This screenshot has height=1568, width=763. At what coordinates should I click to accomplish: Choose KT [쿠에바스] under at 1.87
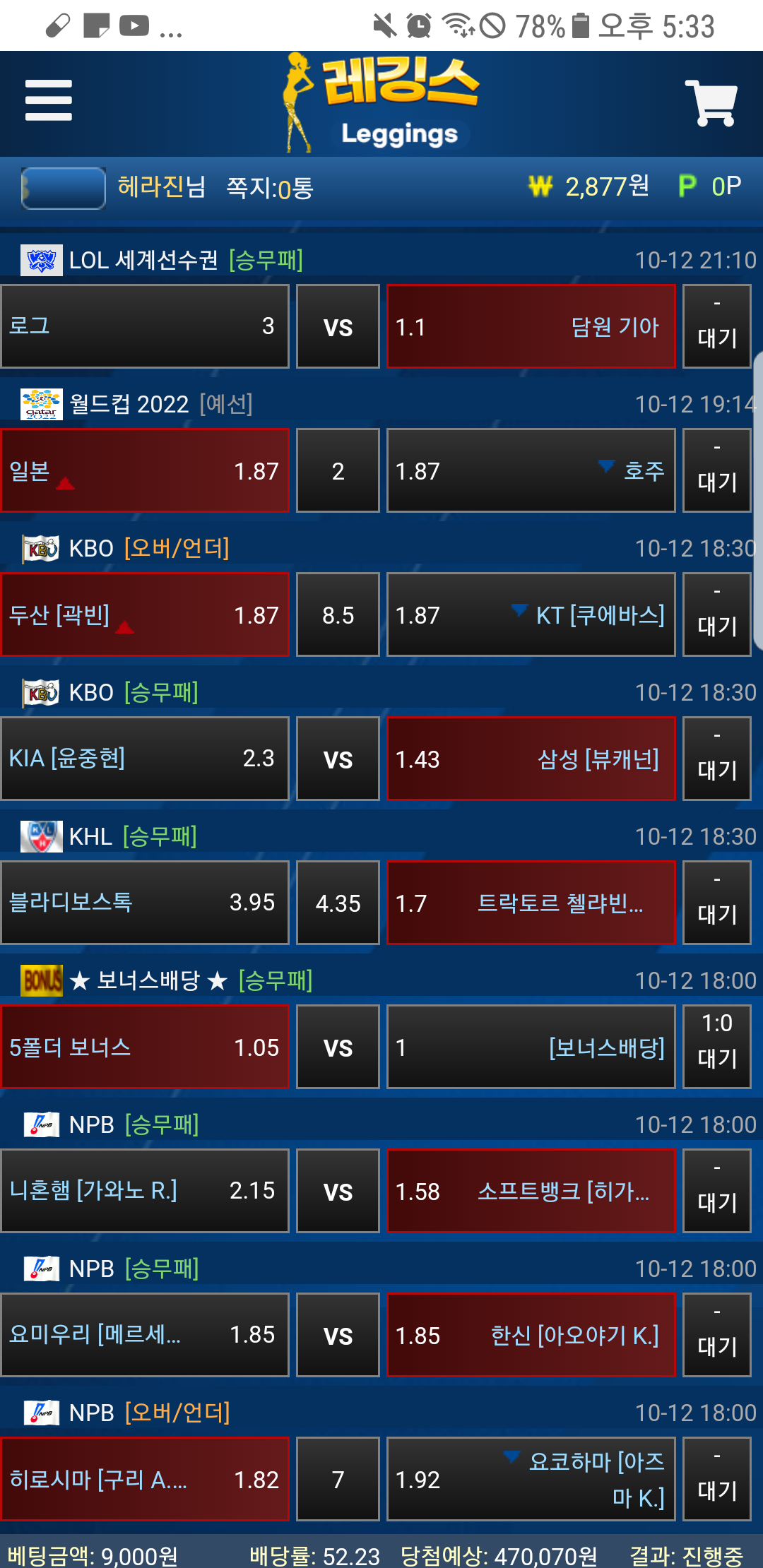point(531,615)
